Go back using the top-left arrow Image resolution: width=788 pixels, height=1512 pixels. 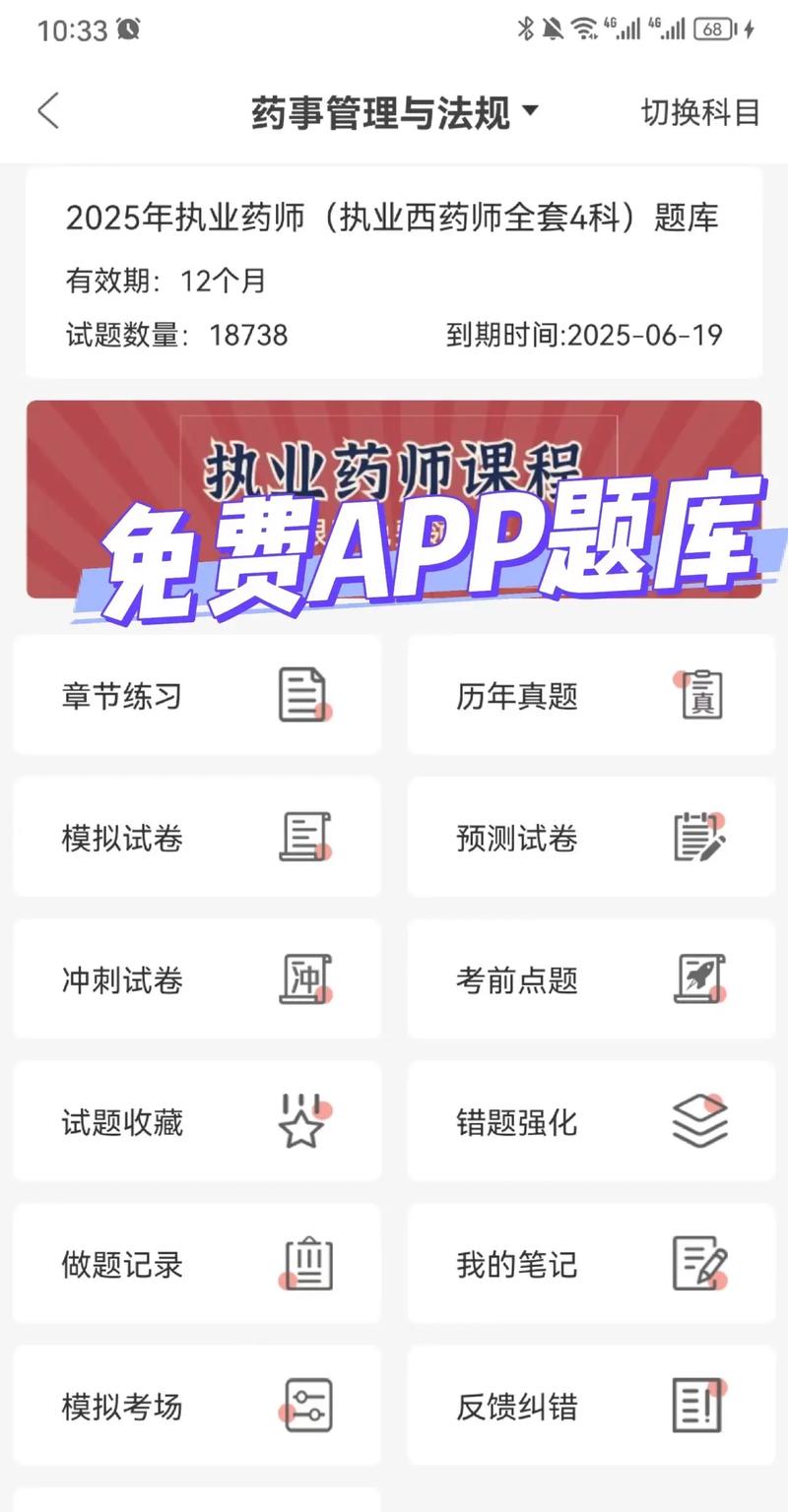pyautogui.click(x=48, y=111)
